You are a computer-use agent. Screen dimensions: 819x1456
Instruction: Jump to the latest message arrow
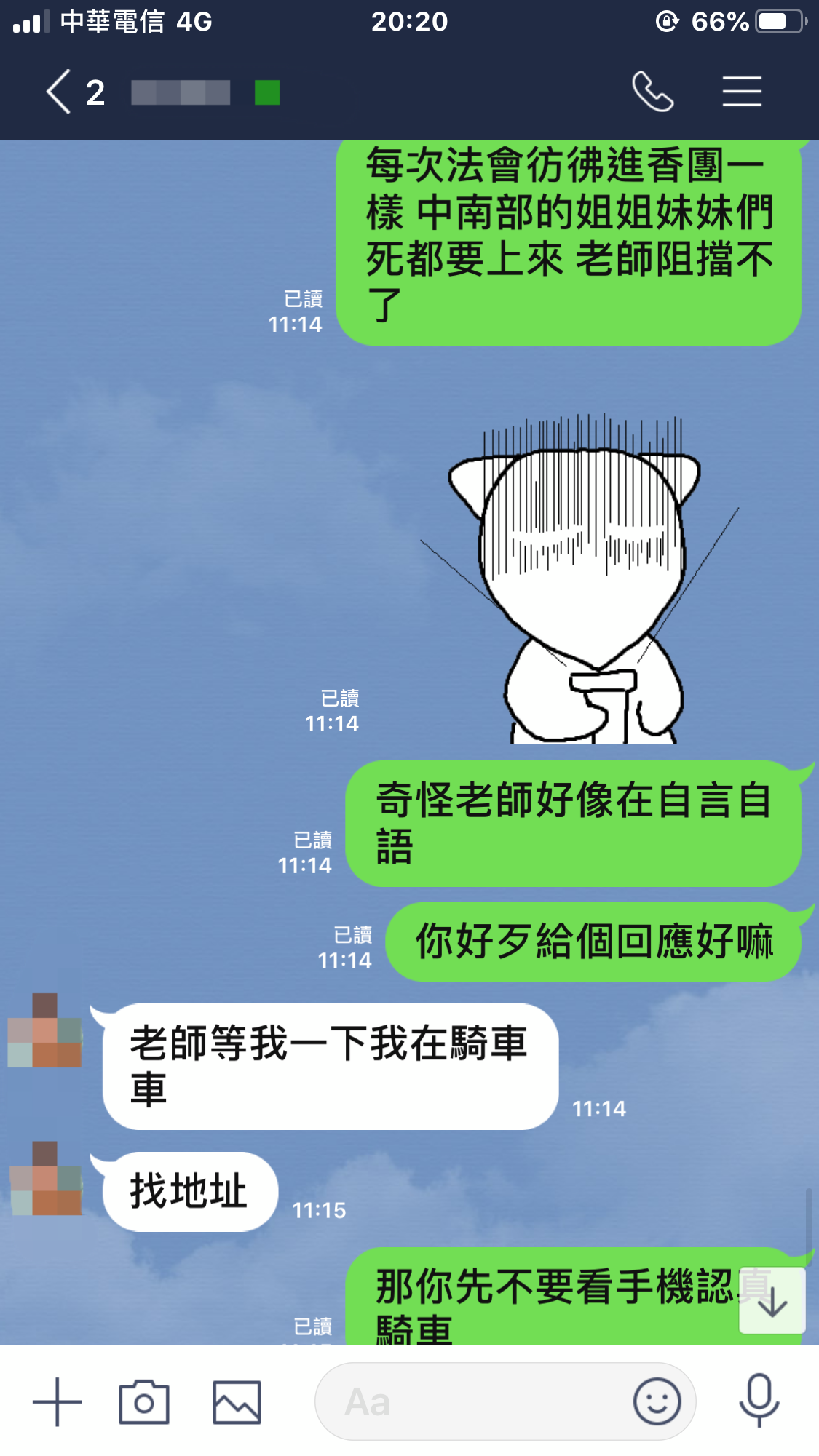tap(772, 1302)
